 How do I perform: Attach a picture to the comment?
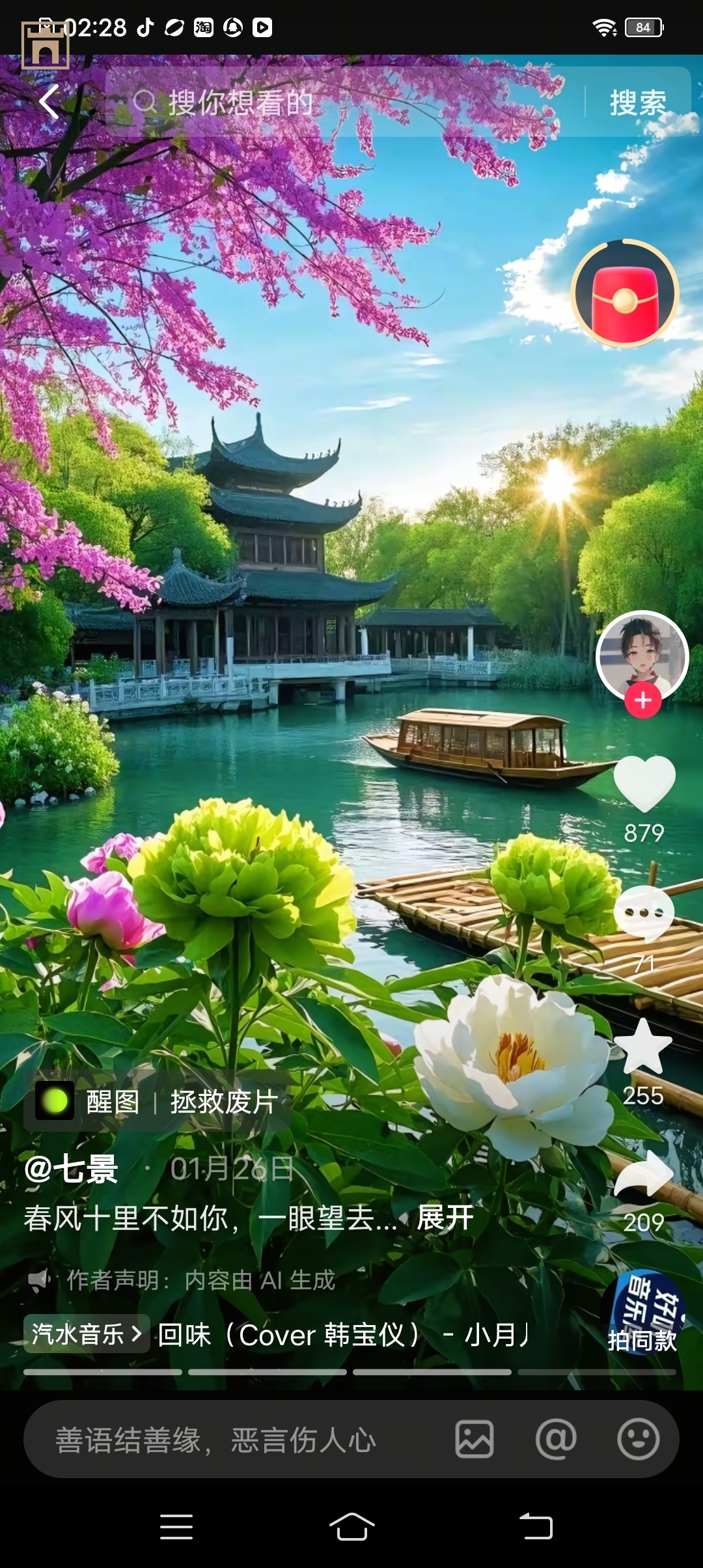pos(475,1440)
